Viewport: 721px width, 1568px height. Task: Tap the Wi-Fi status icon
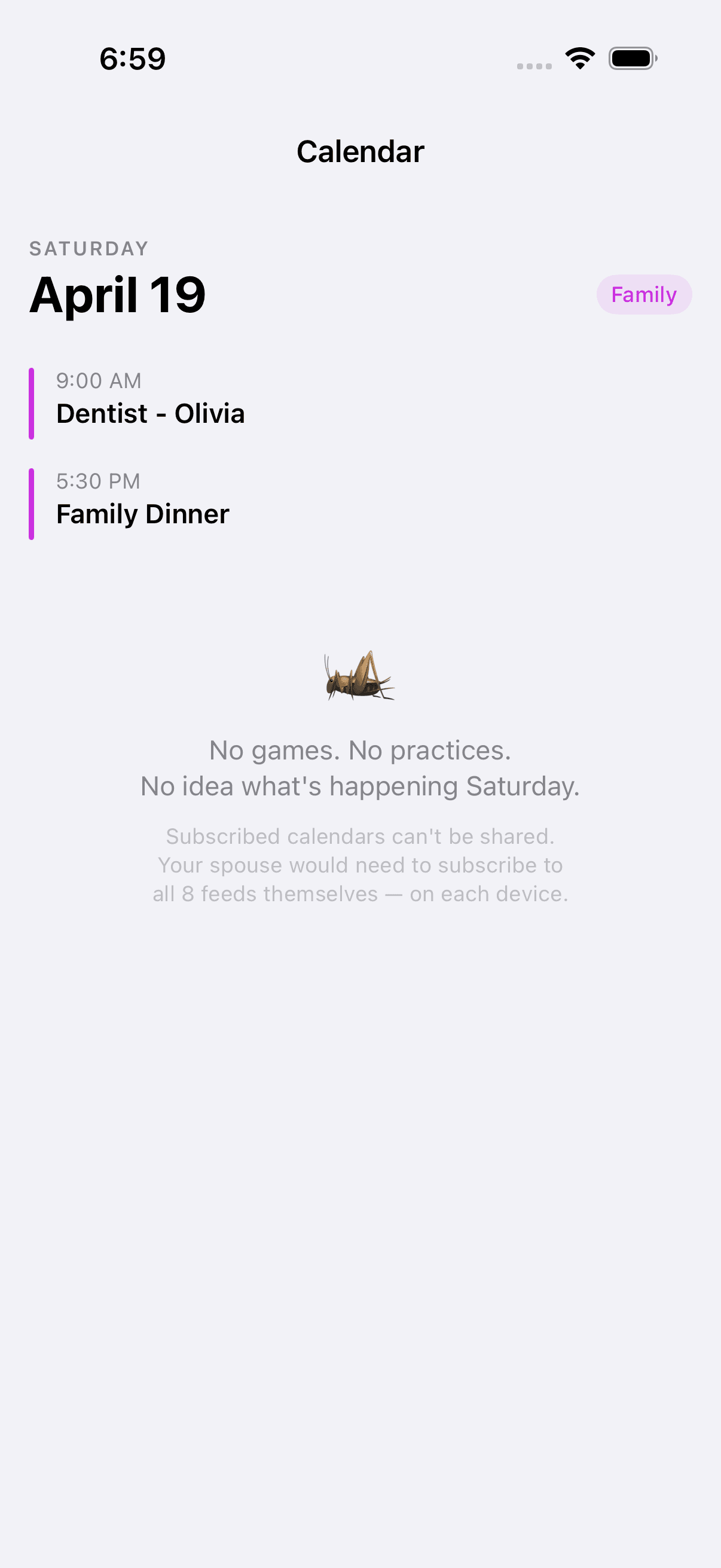click(579, 58)
